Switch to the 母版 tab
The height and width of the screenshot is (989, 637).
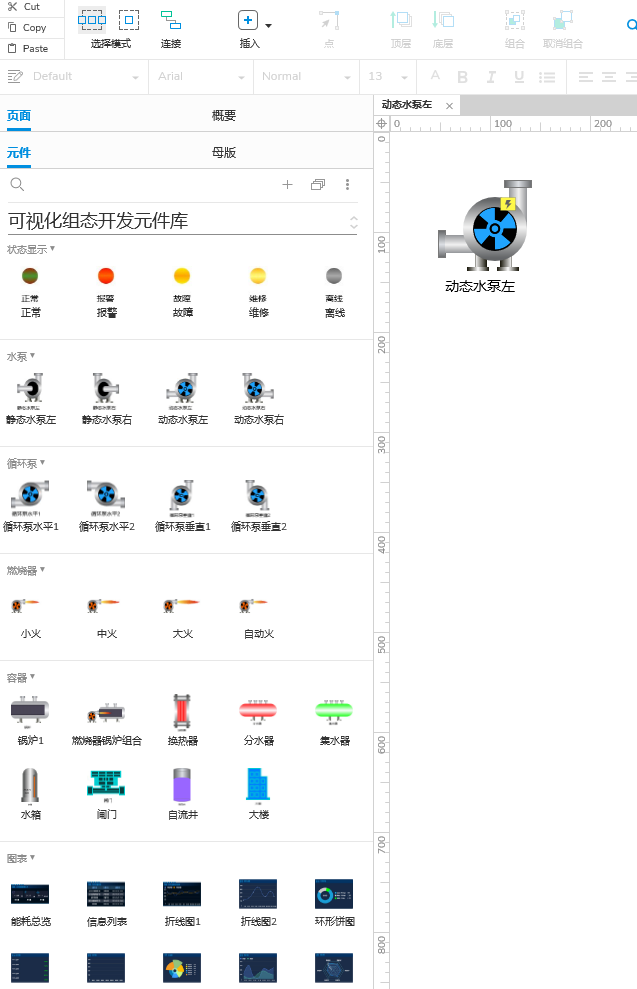(224, 152)
